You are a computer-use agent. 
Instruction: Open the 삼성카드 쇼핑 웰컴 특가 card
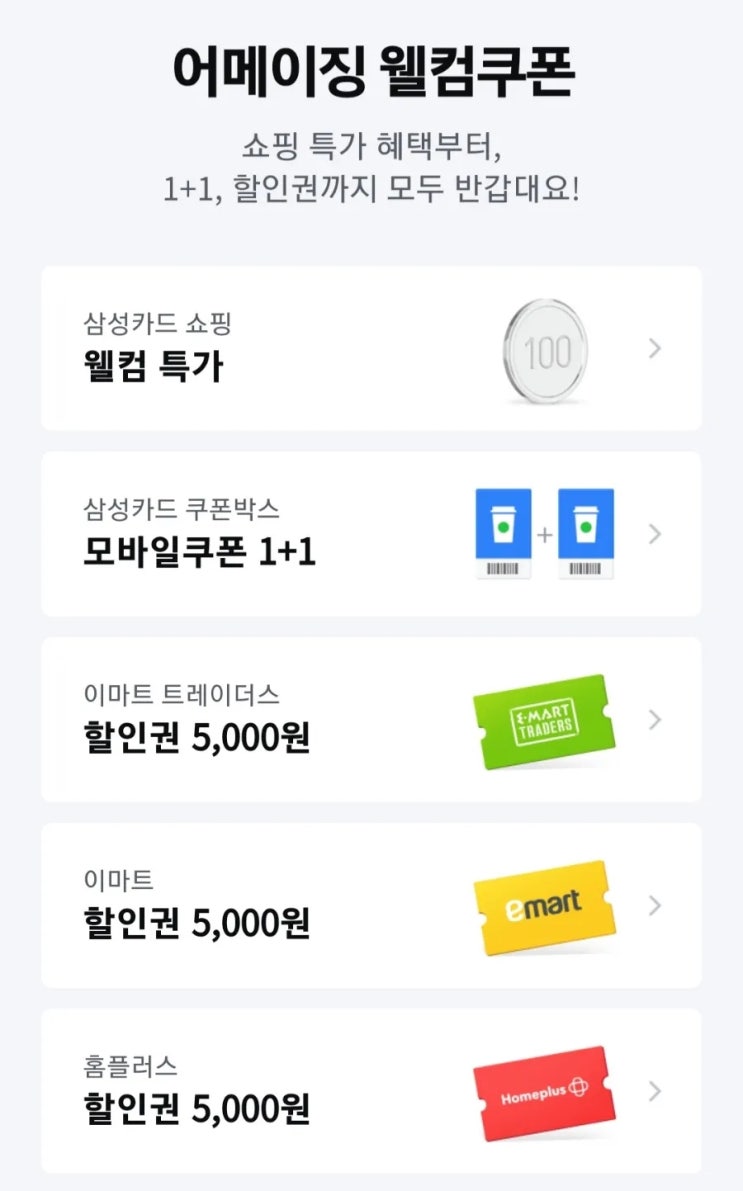tap(372, 349)
